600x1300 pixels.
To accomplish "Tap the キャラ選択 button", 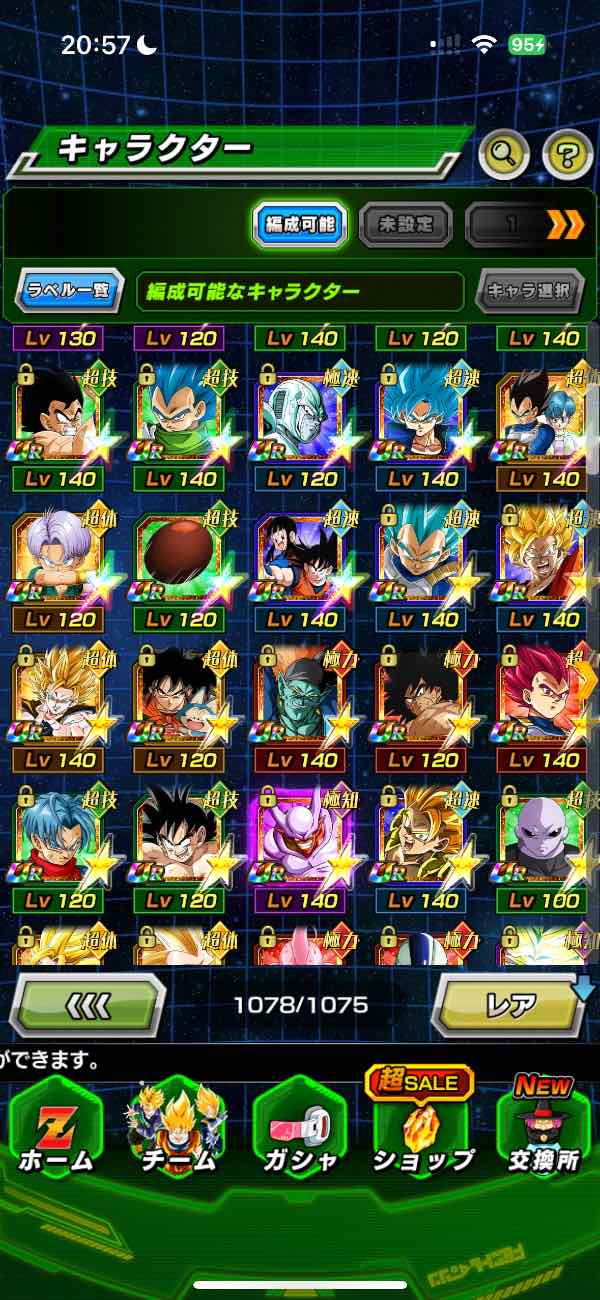I will coord(529,292).
